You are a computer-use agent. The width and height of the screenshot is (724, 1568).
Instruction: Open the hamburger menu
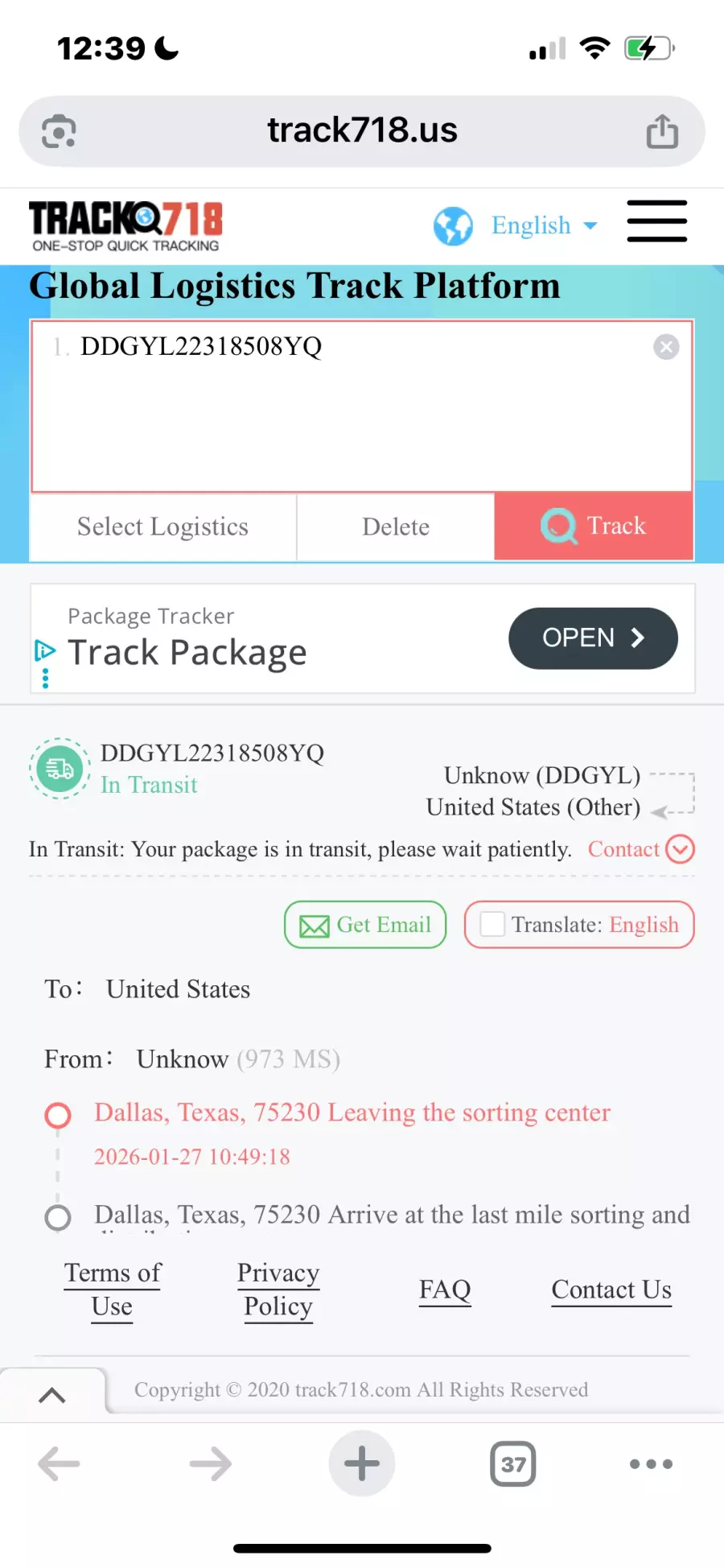[x=656, y=221]
